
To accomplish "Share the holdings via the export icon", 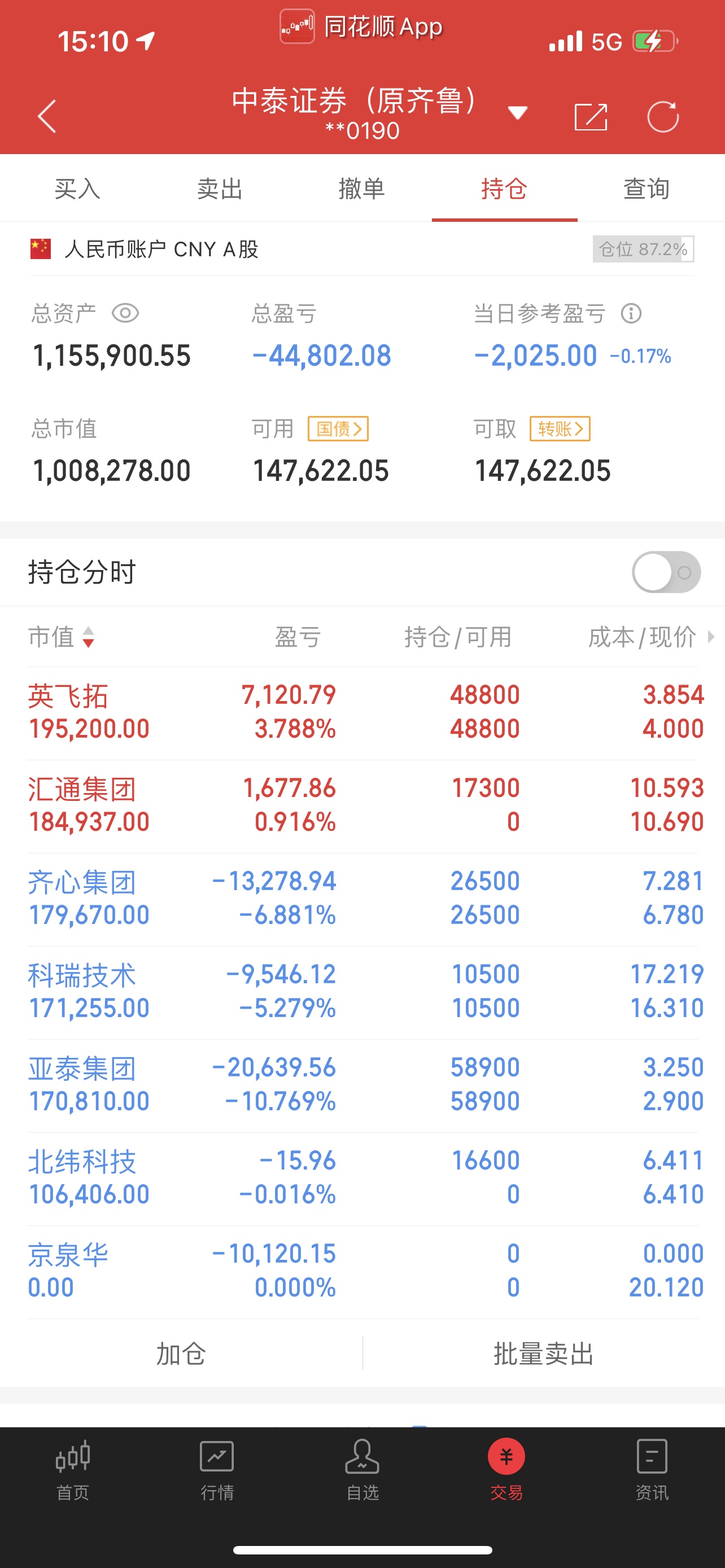I will pyautogui.click(x=591, y=116).
